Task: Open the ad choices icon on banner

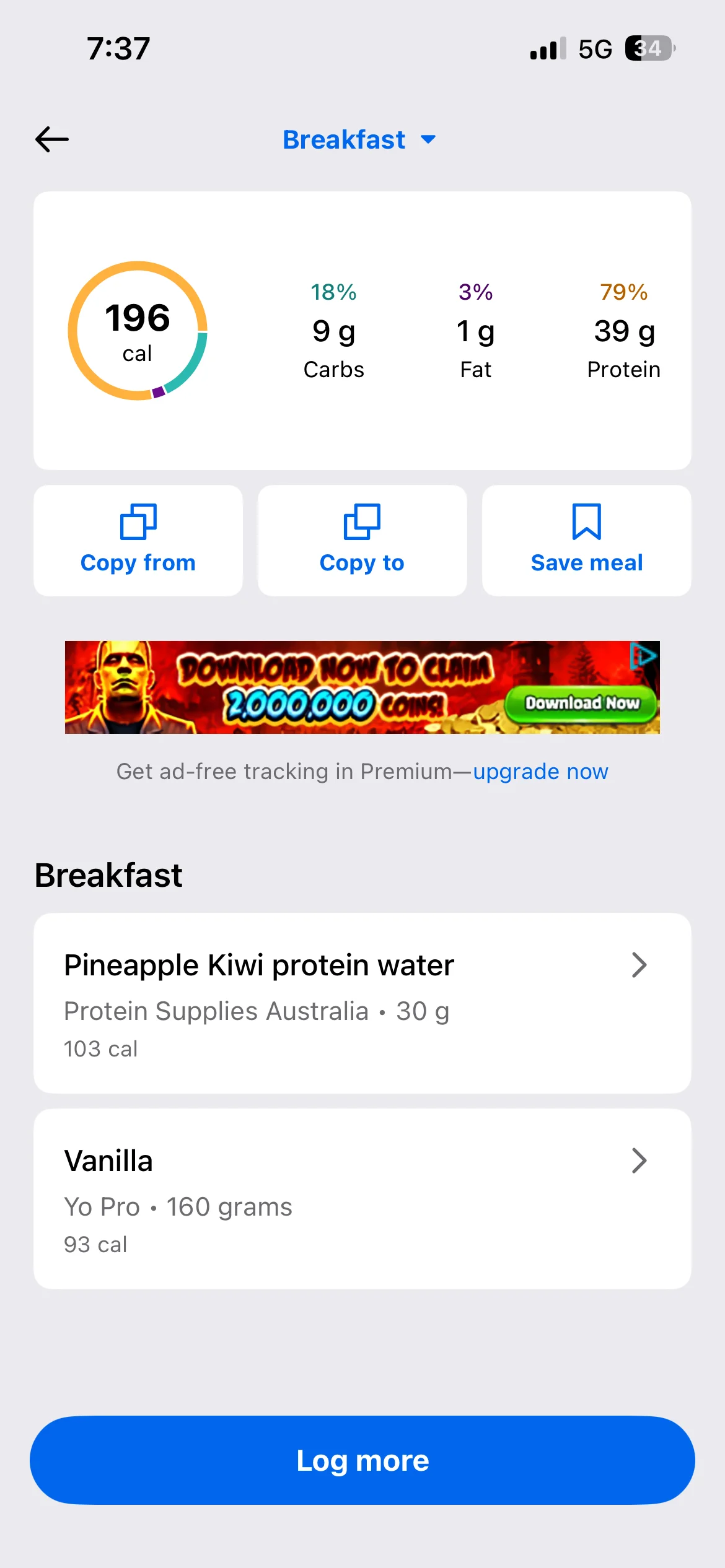Action: [643, 655]
